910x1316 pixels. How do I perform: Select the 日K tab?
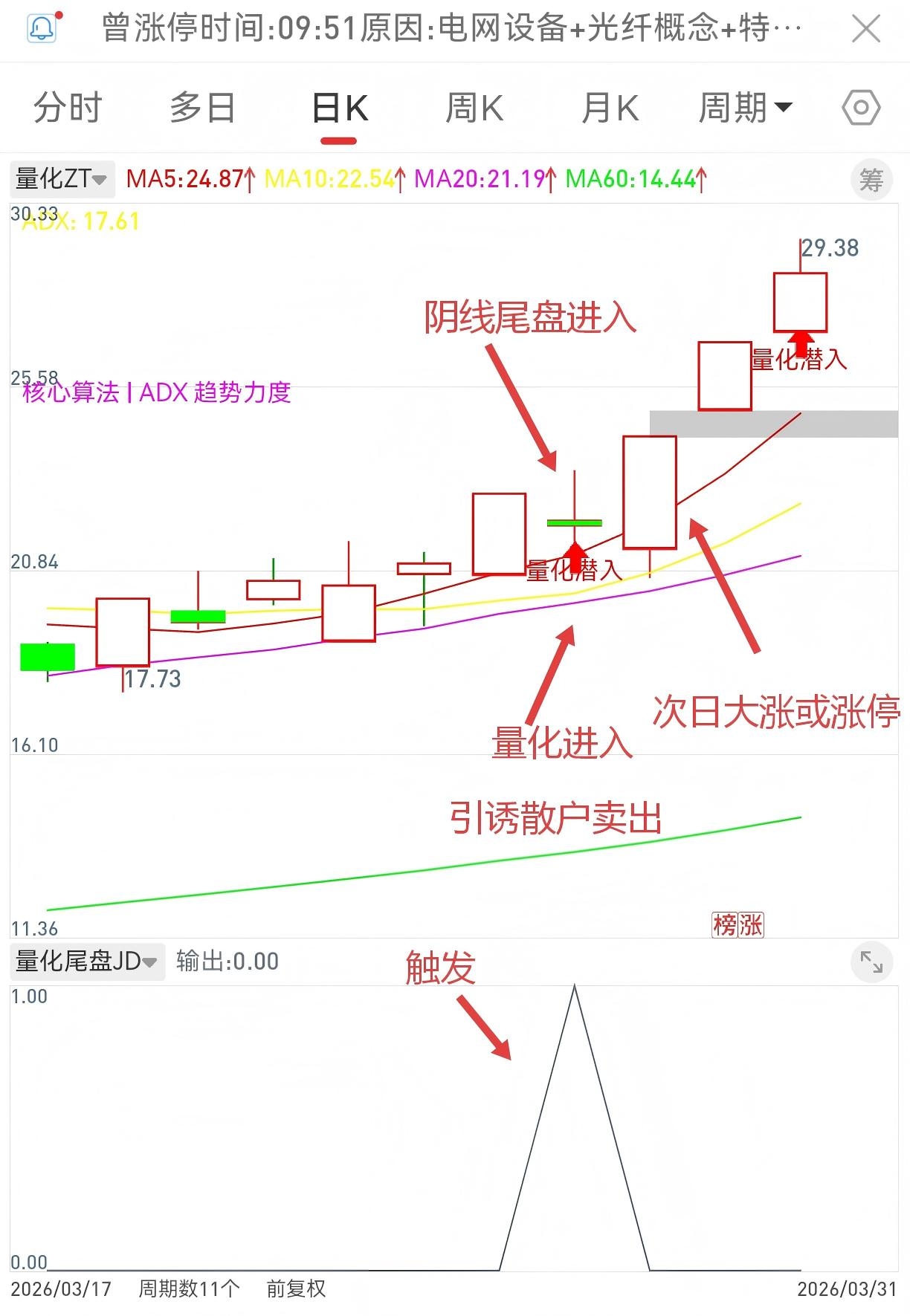coord(340,109)
